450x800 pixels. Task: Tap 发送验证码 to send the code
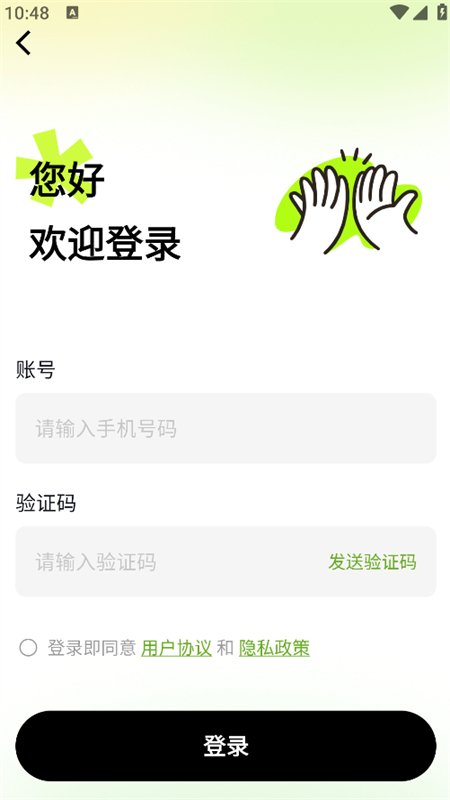372,562
